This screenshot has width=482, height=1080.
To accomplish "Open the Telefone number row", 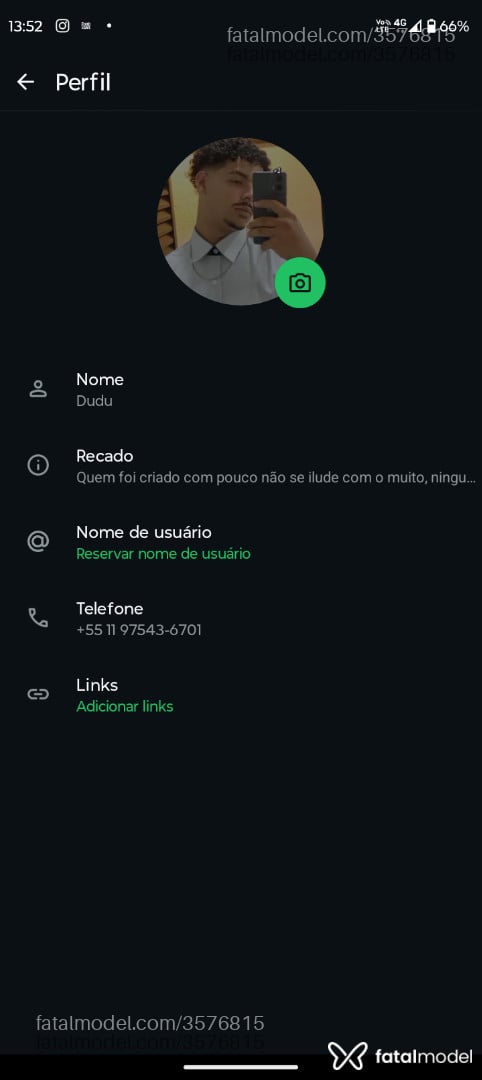I will point(241,619).
